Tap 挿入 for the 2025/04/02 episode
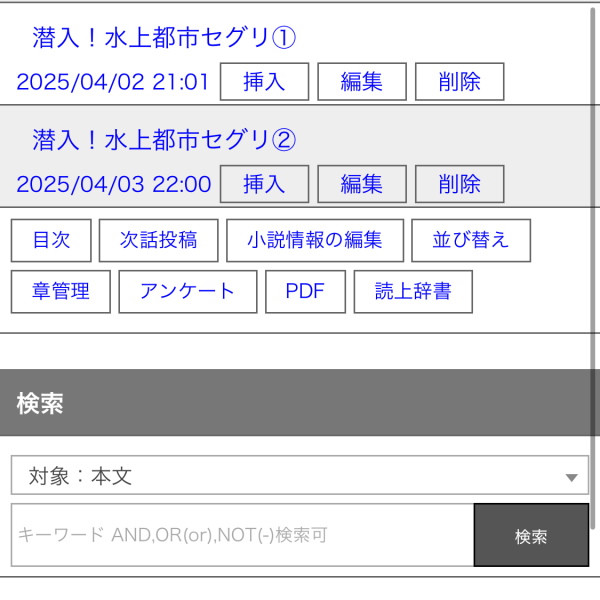600x600 pixels. click(264, 82)
